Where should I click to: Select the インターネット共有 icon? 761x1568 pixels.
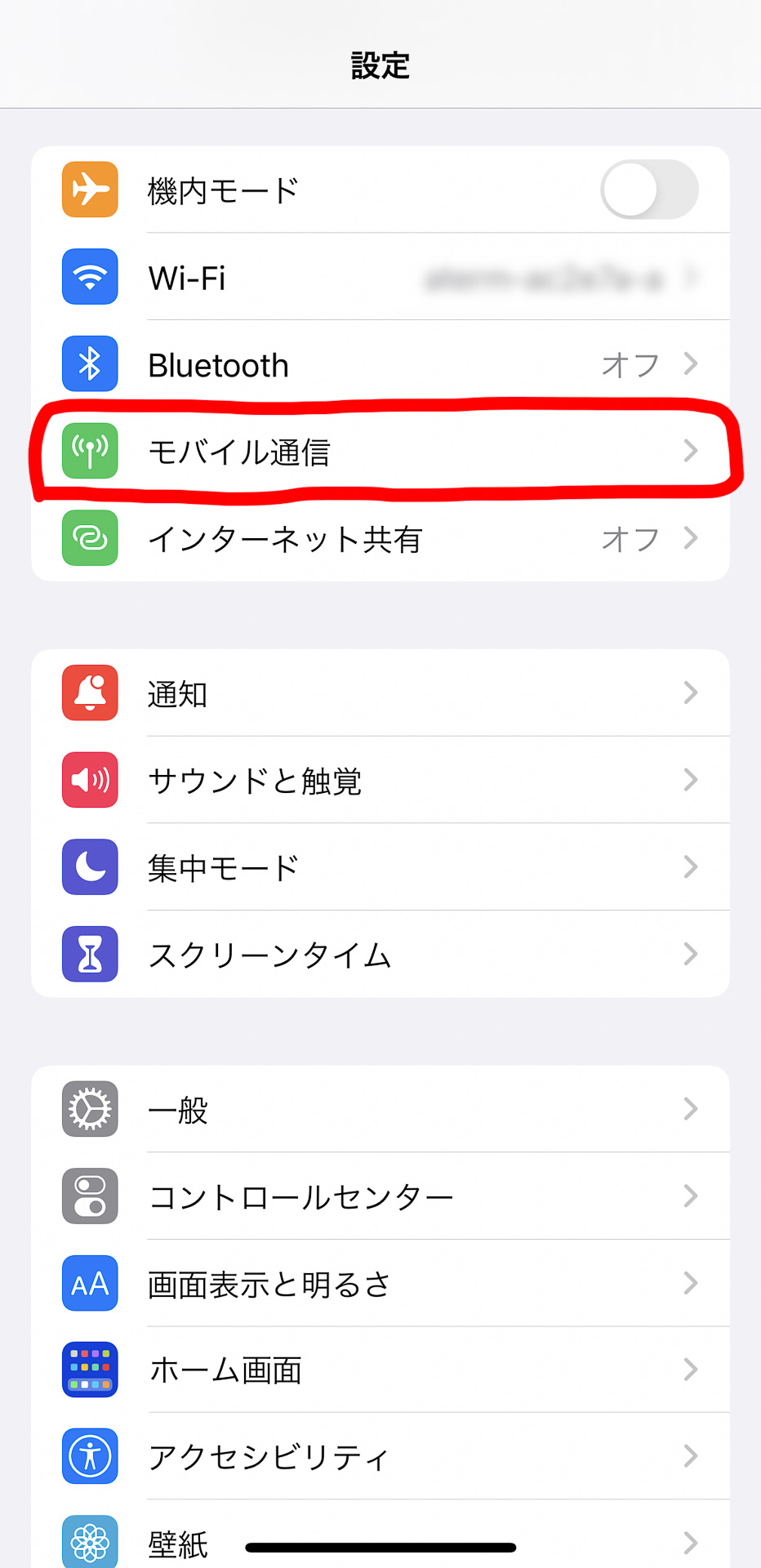click(90, 539)
